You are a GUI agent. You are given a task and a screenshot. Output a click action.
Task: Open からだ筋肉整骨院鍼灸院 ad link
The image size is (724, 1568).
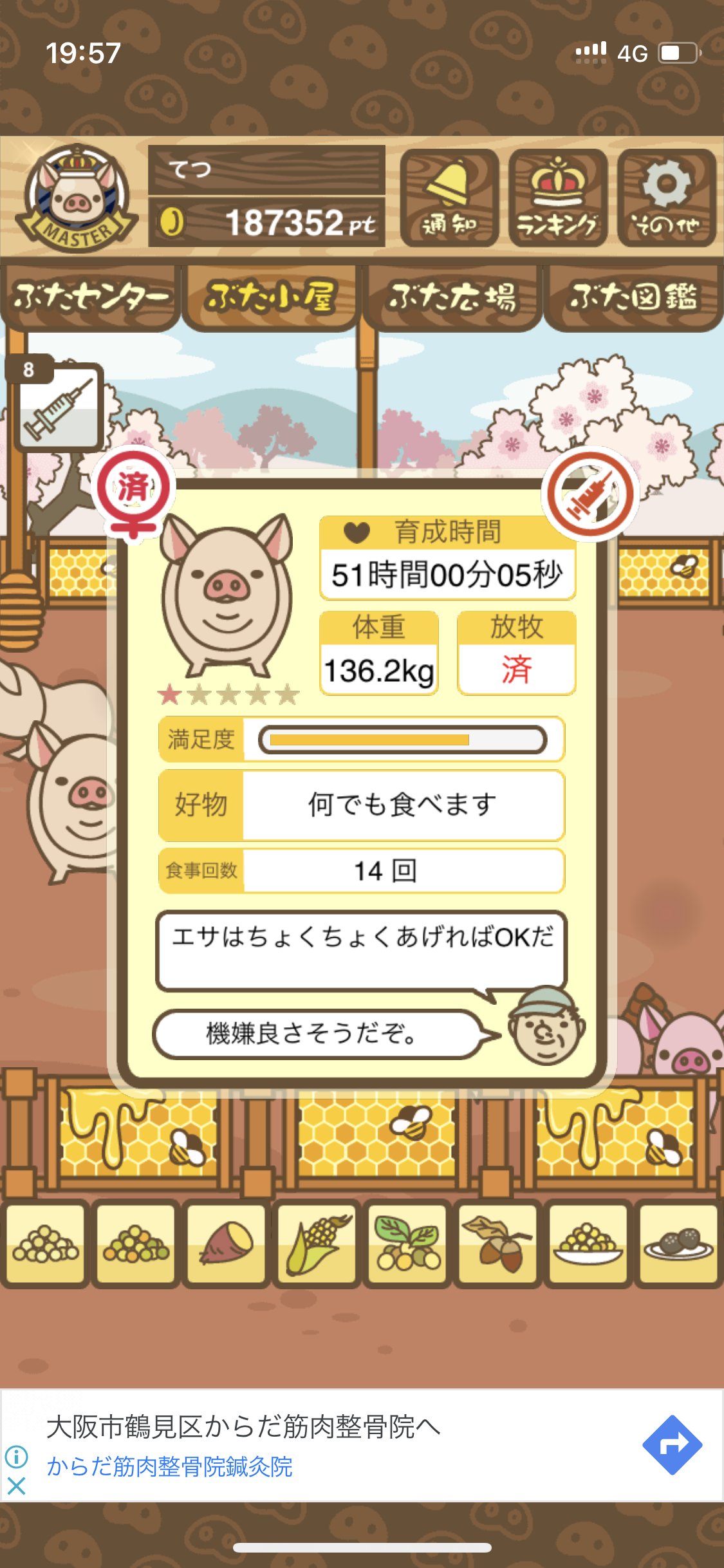coord(170,1467)
